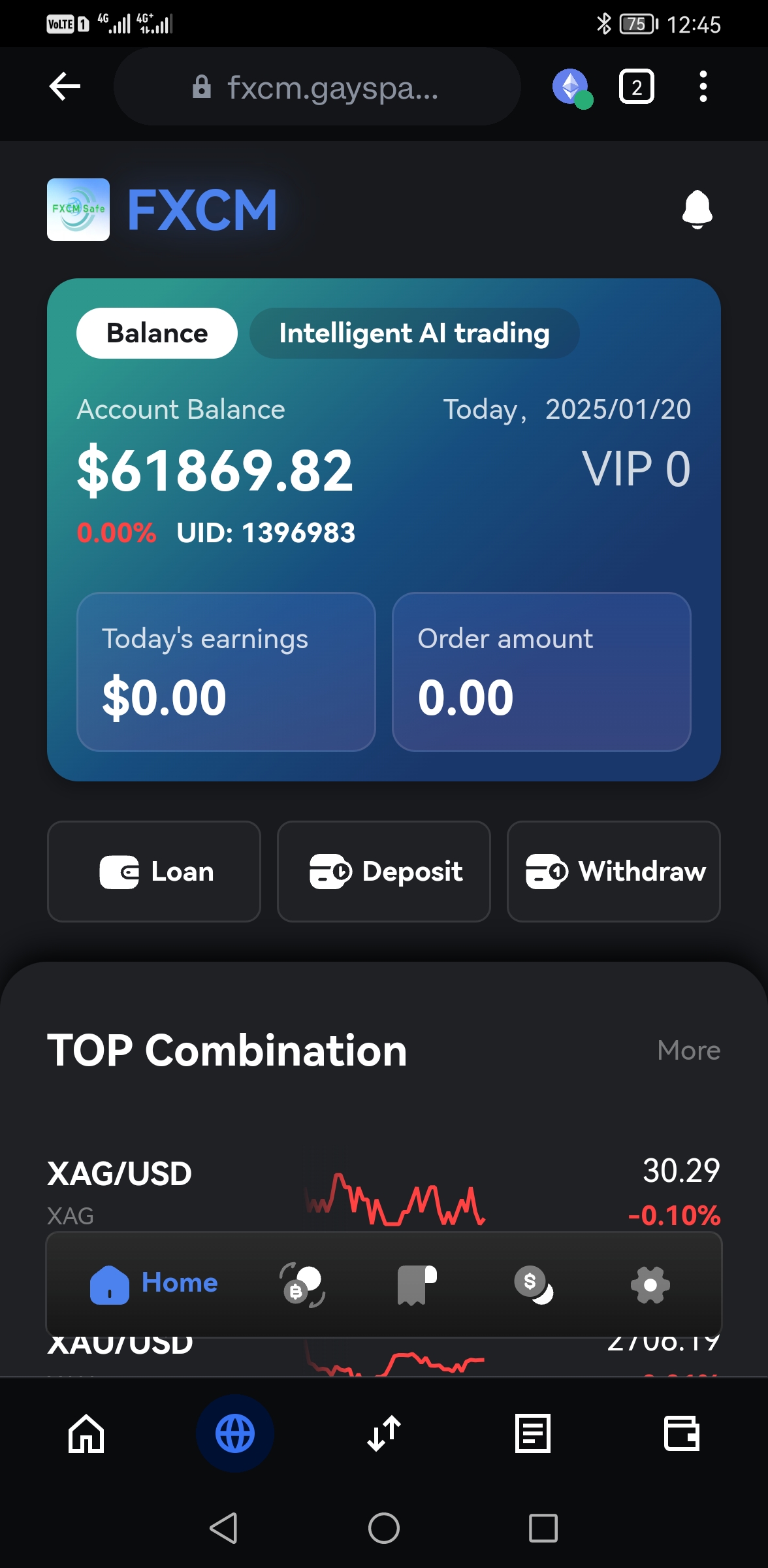
Task: Open the FXCM notifications bell
Action: 697,210
